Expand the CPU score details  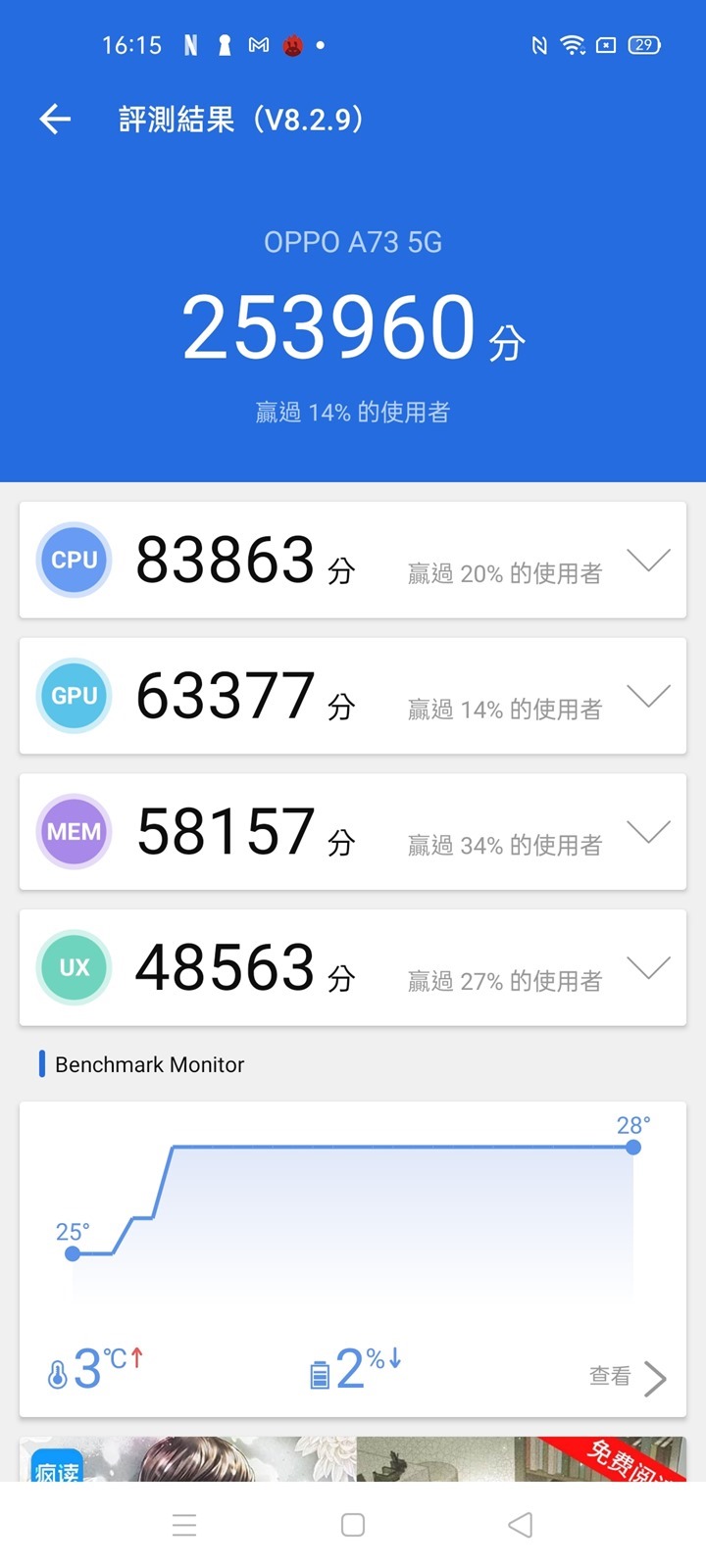[x=648, y=560]
